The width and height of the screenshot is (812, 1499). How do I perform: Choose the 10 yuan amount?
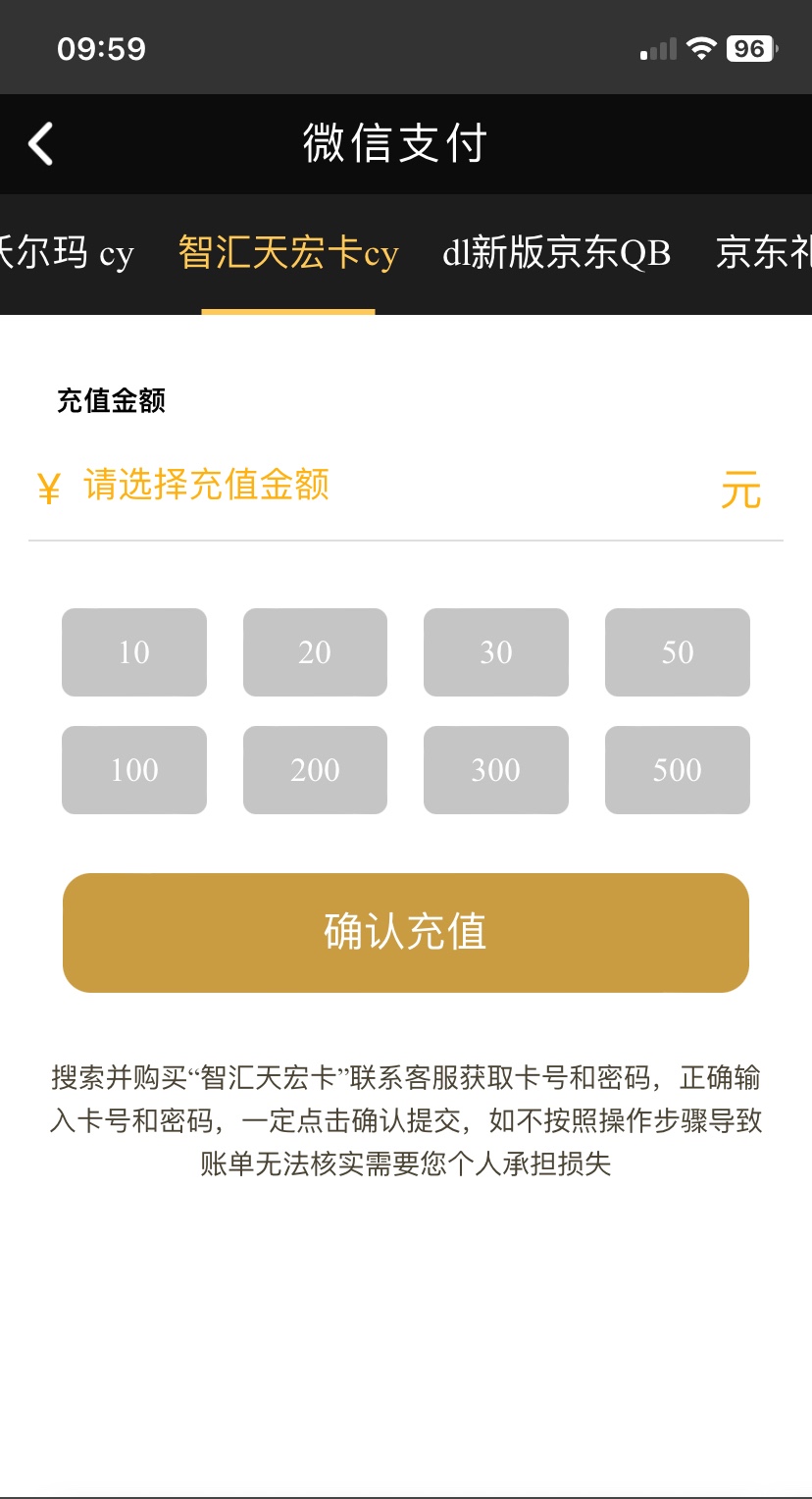click(x=134, y=652)
